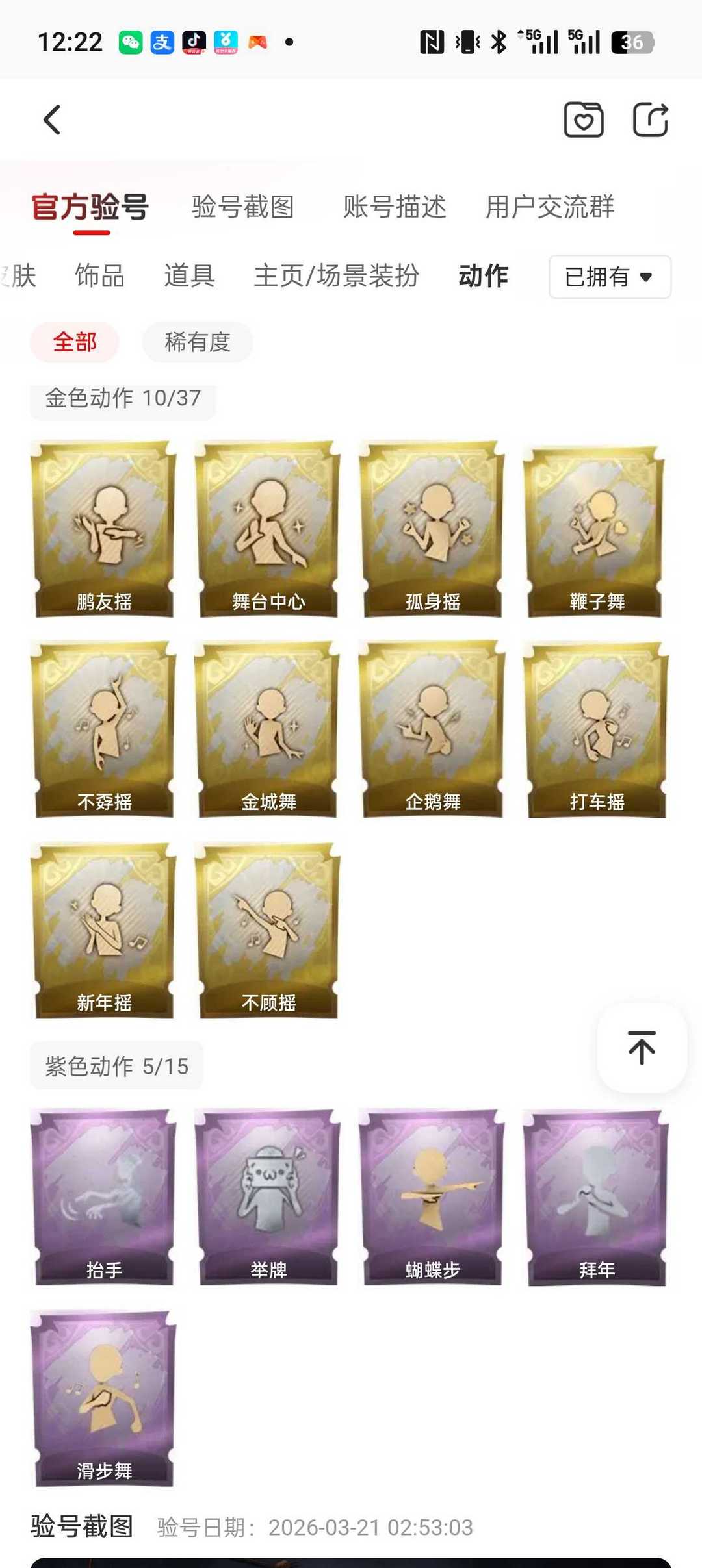Image resolution: width=702 pixels, height=1568 pixels.
Task: Expand the 已拥有 ownership dropdown
Action: click(610, 277)
